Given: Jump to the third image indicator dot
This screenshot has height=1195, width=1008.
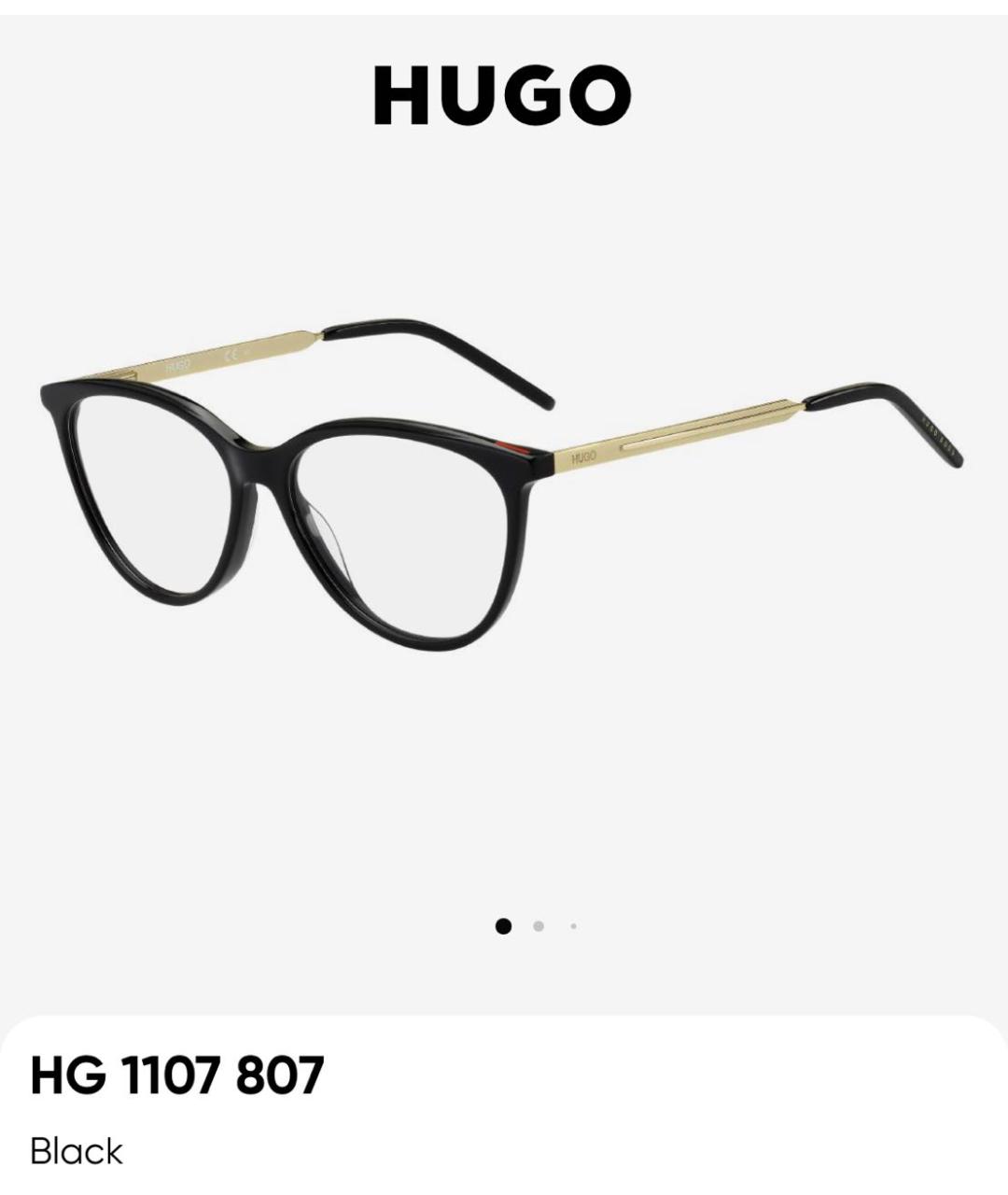Looking at the screenshot, I should click(x=573, y=926).
